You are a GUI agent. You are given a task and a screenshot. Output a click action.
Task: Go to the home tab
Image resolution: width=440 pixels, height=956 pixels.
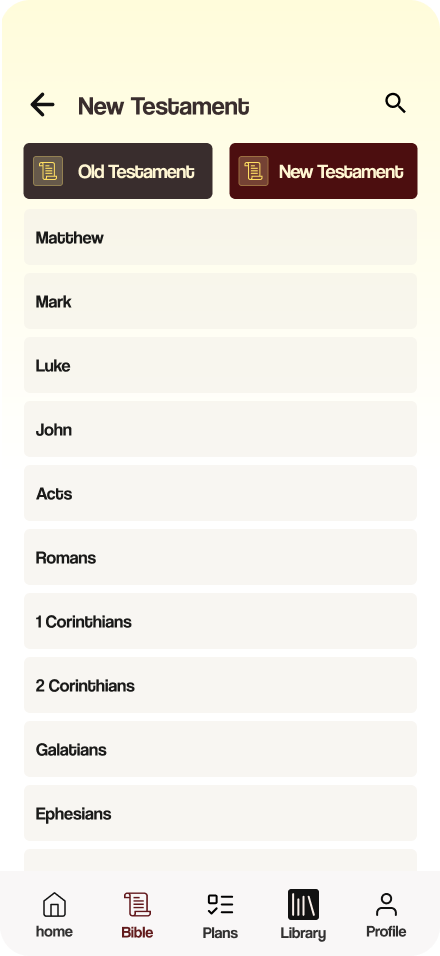(x=54, y=915)
